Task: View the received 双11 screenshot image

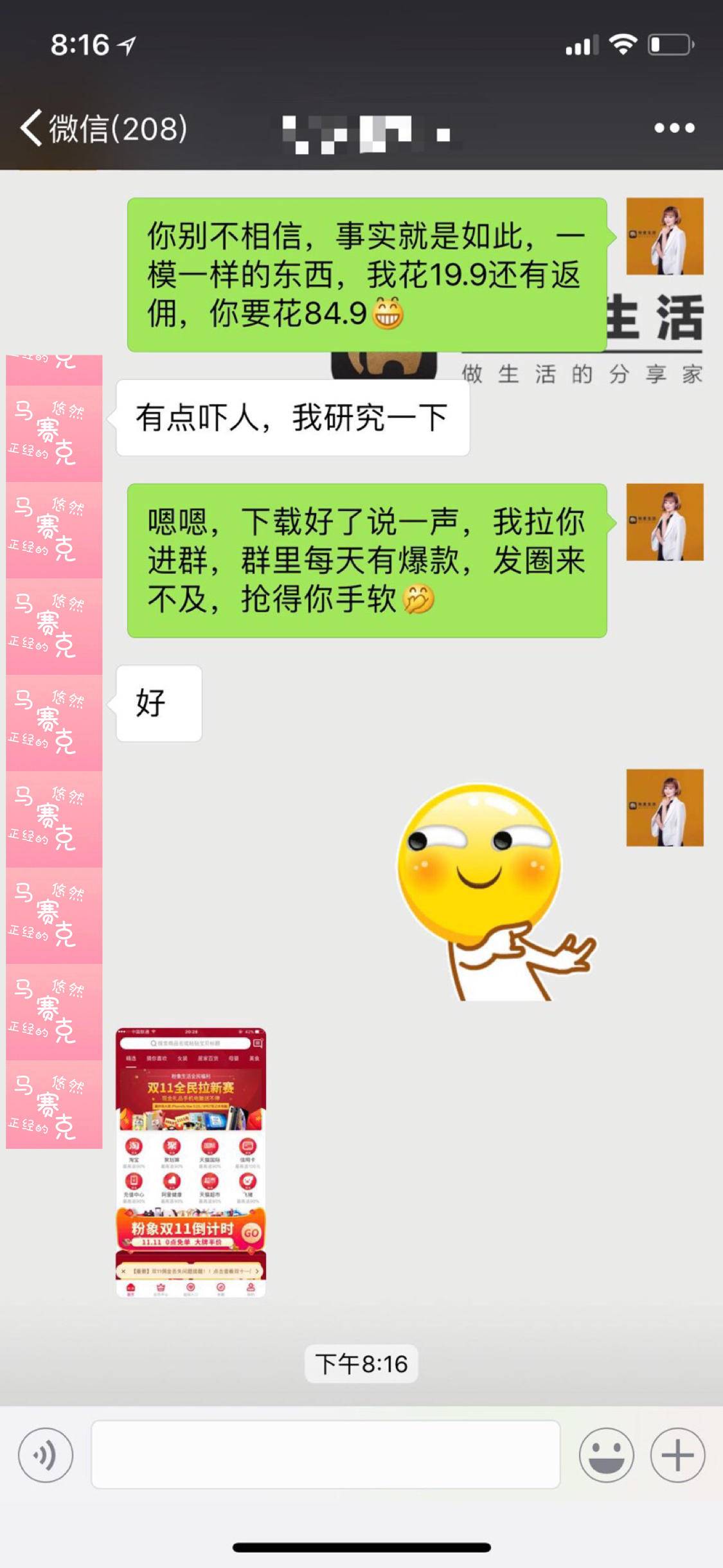Action: [x=191, y=1162]
